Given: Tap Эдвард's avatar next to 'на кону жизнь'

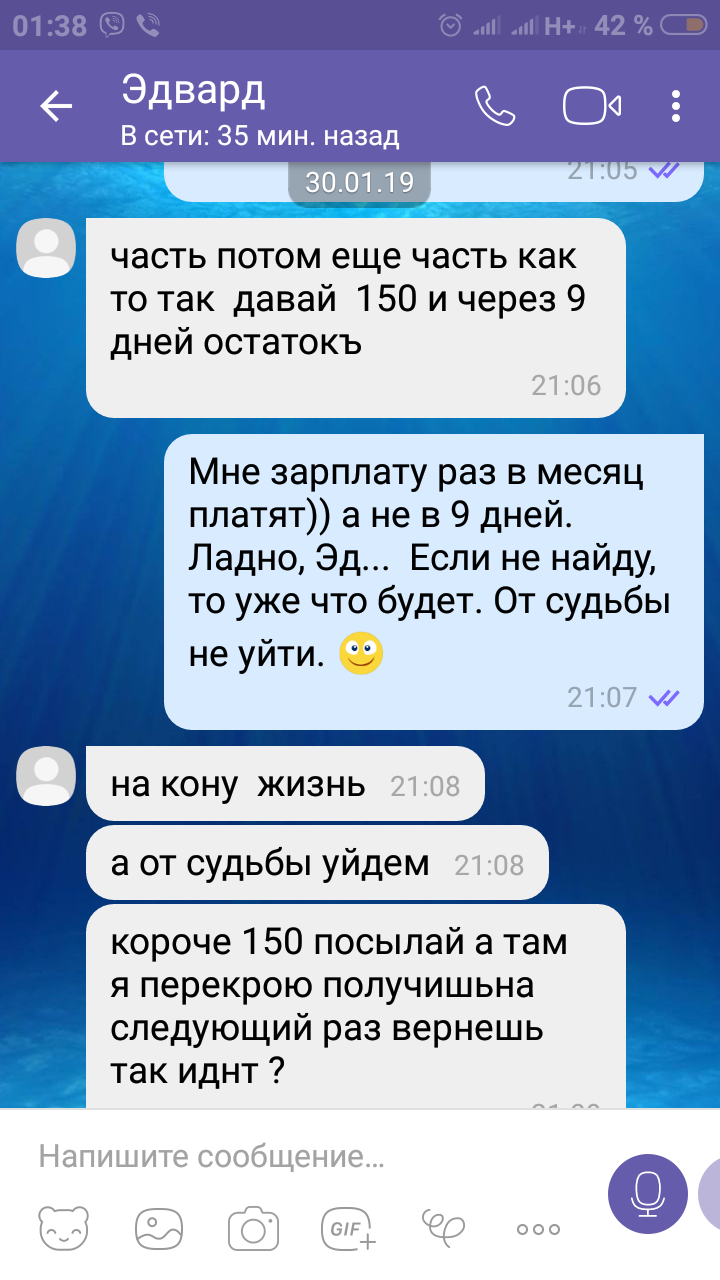Looking at the screenshot, I should pos(46,776).
